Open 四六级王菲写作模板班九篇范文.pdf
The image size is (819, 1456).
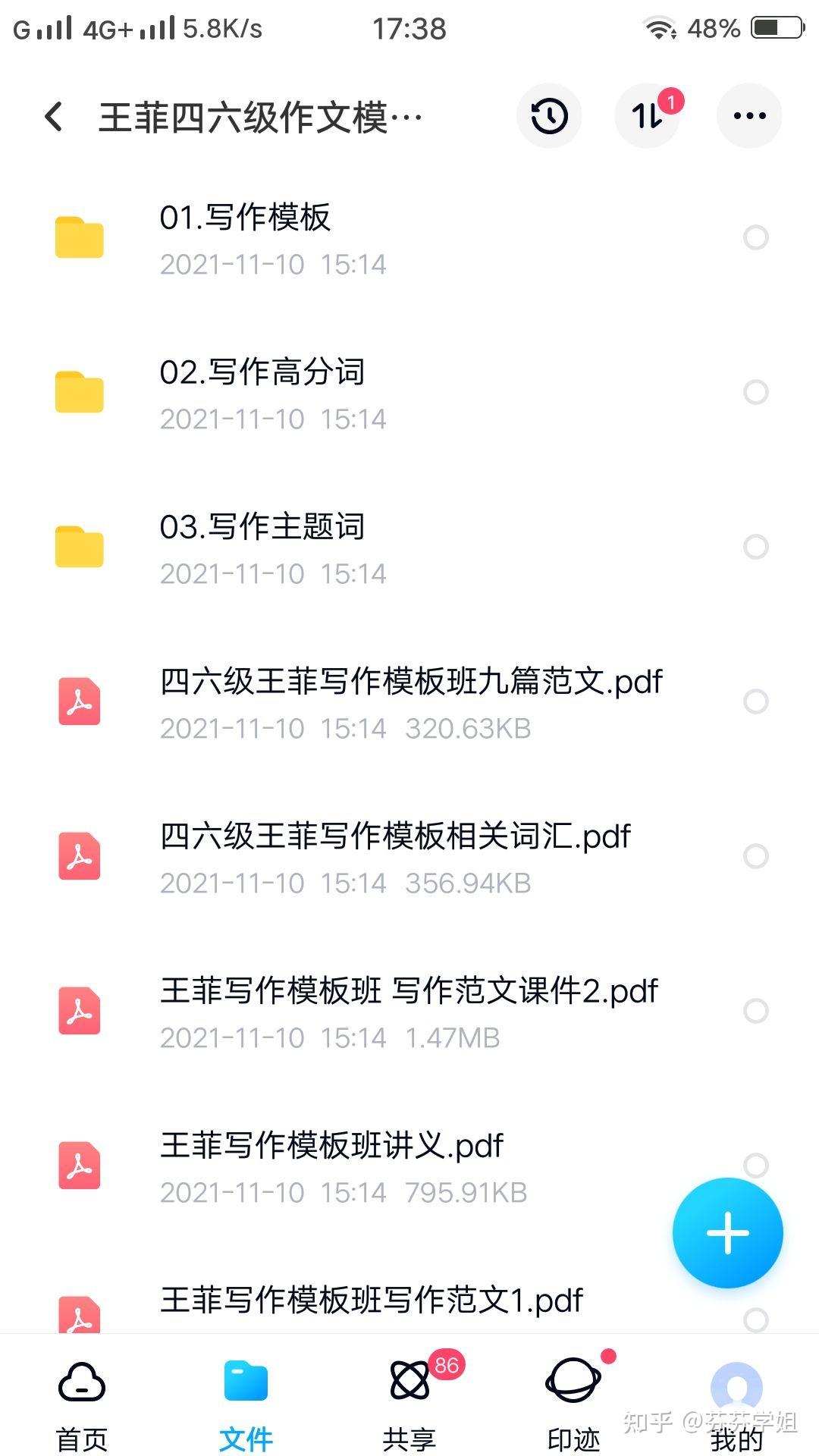pos(409,702)
